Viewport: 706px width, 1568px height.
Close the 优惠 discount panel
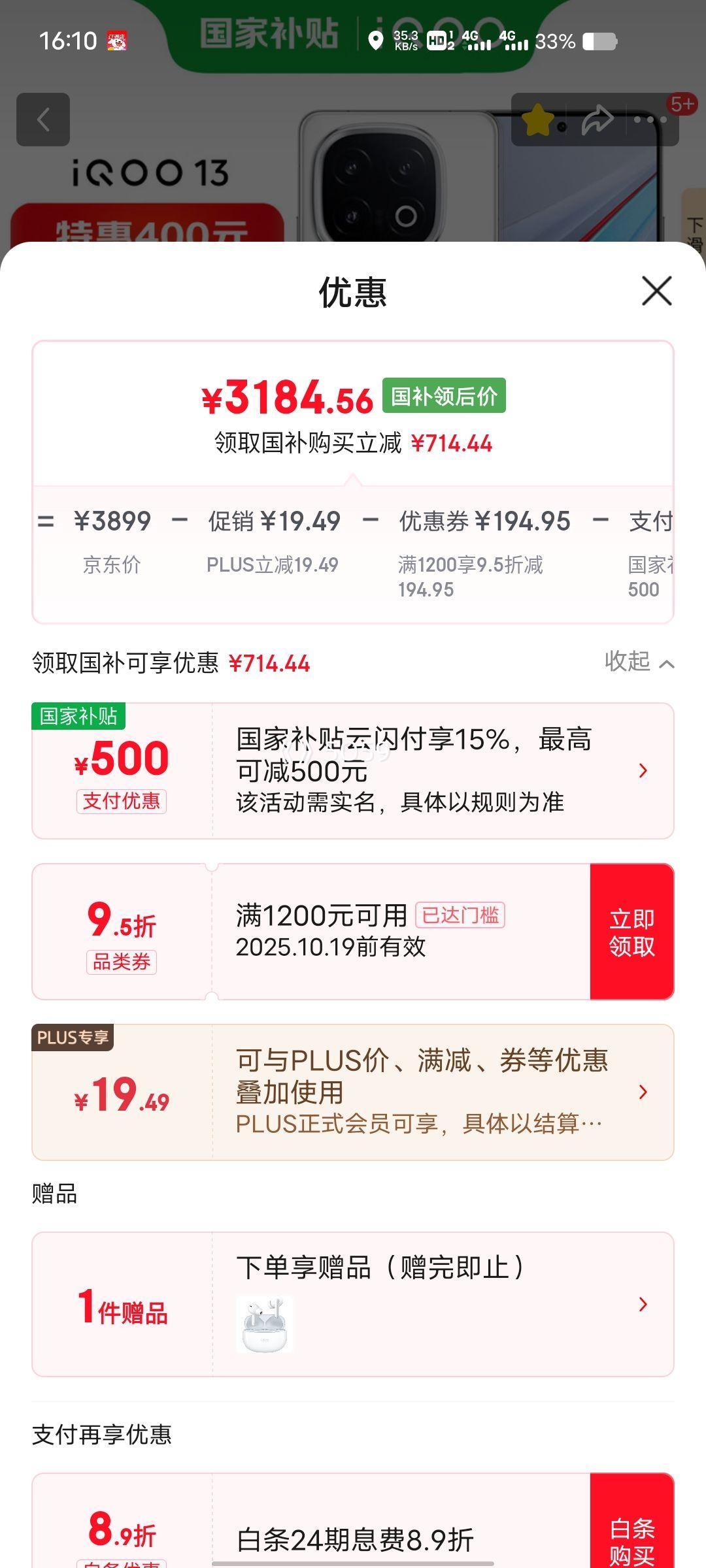point(656,291)
